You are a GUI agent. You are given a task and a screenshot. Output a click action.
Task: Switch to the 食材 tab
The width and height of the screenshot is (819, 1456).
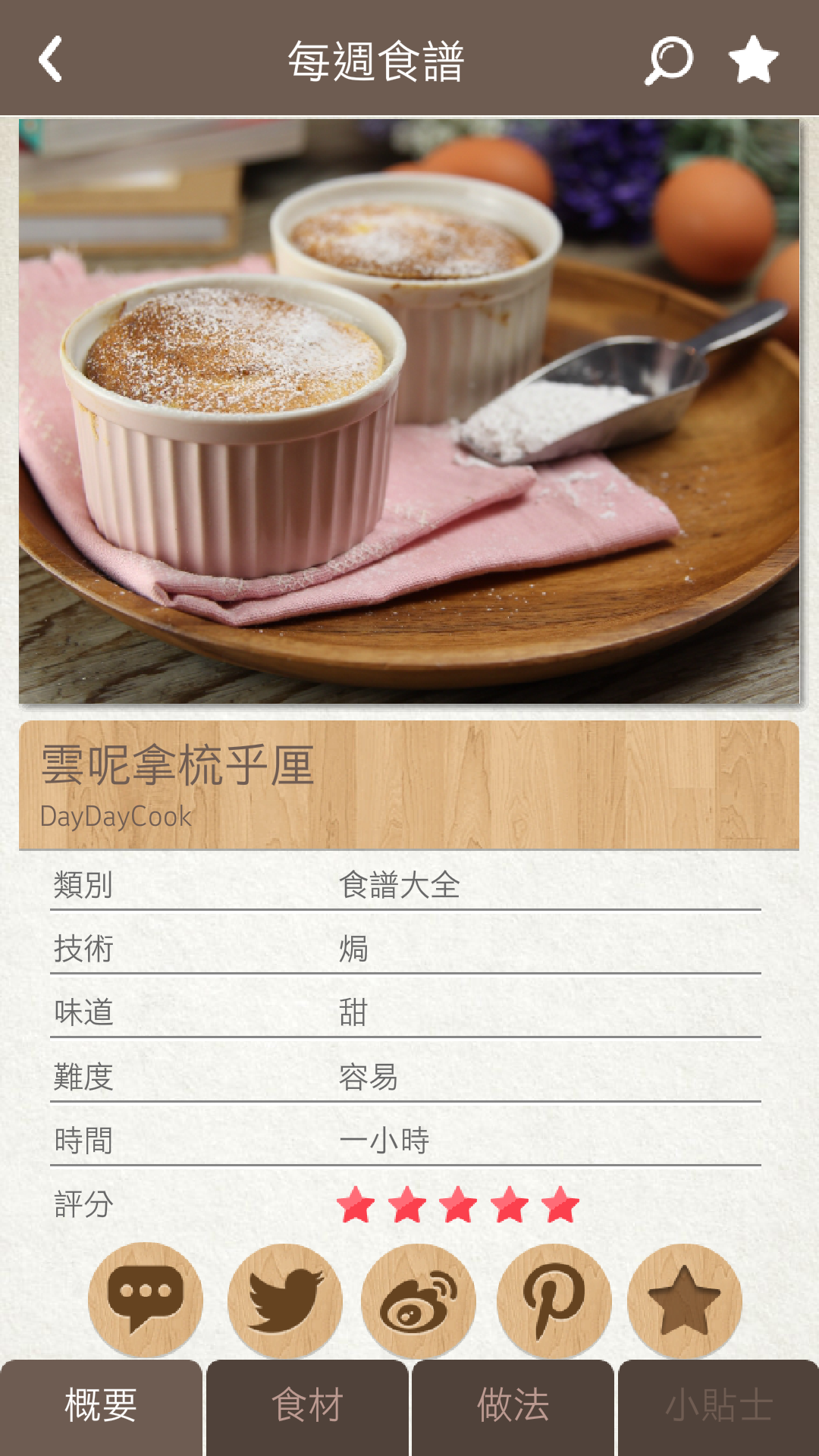(x=307, y=1407)
